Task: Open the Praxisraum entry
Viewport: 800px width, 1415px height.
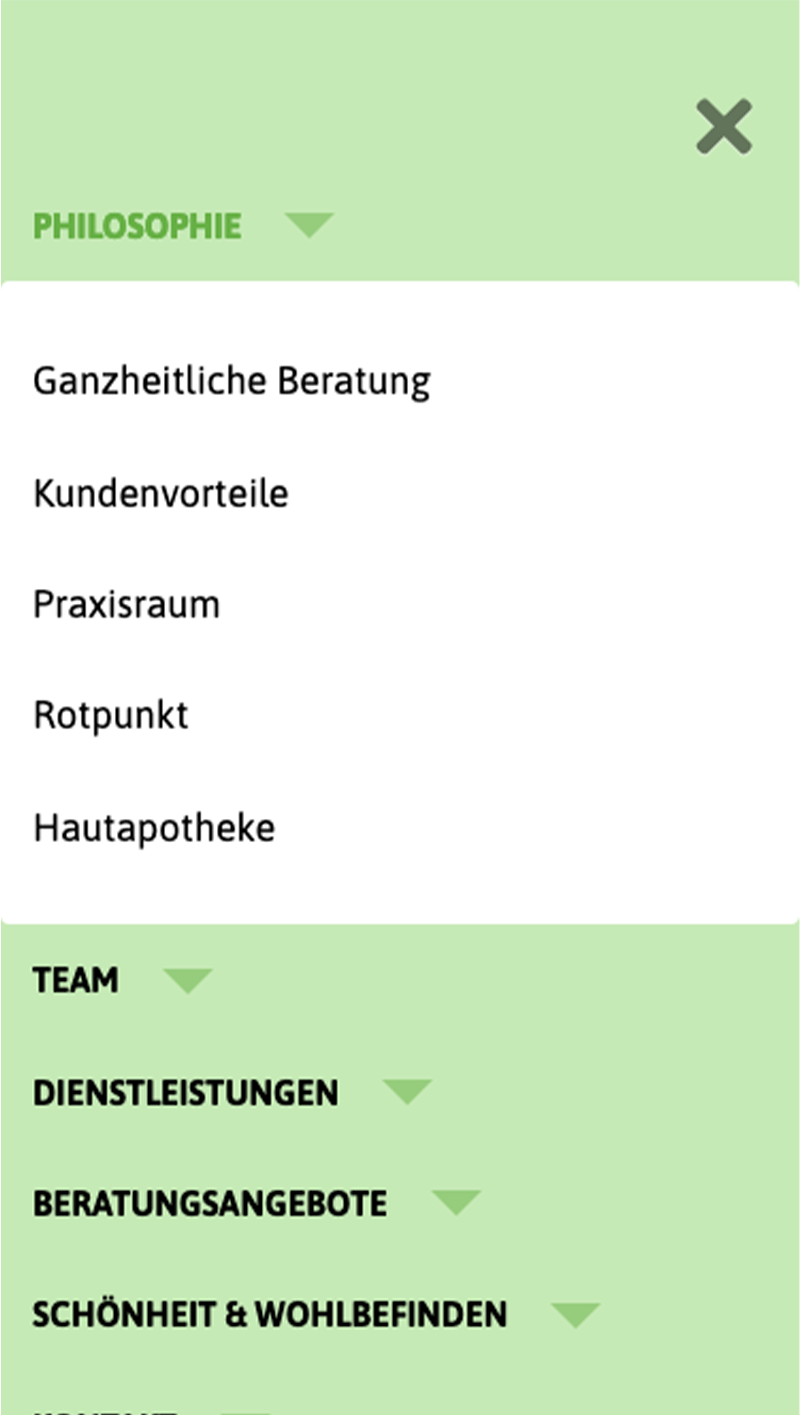Action: click(x=126, y=605)
